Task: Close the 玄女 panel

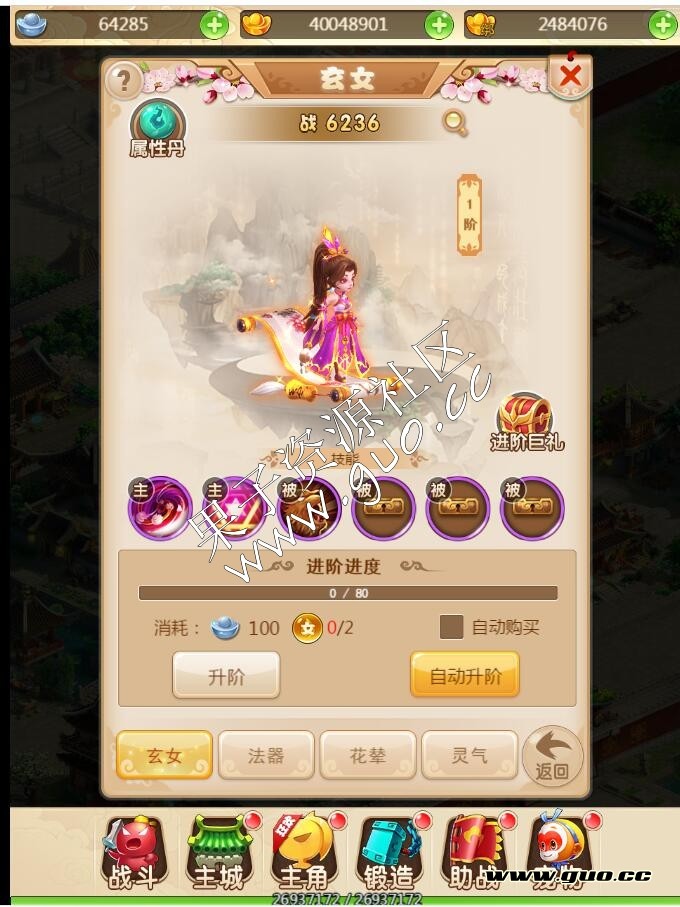Action: [x=570, y=76]
